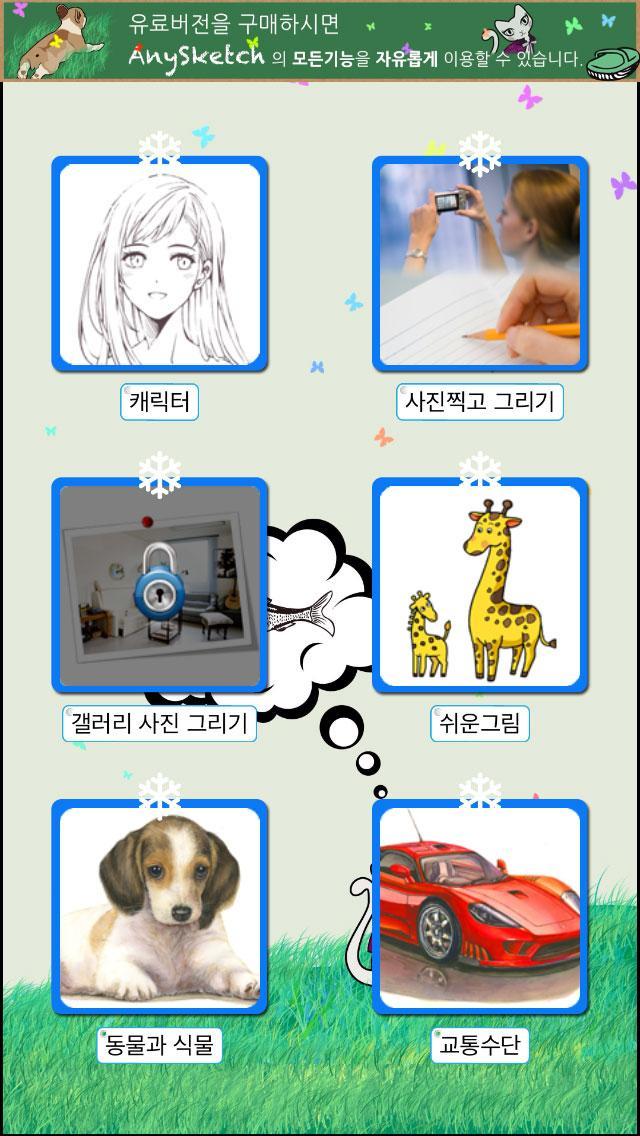Select the 사진찍고 그리기 photo capture tile
This screenshot has width=640, height=1136.
click(x=480, y=264)
